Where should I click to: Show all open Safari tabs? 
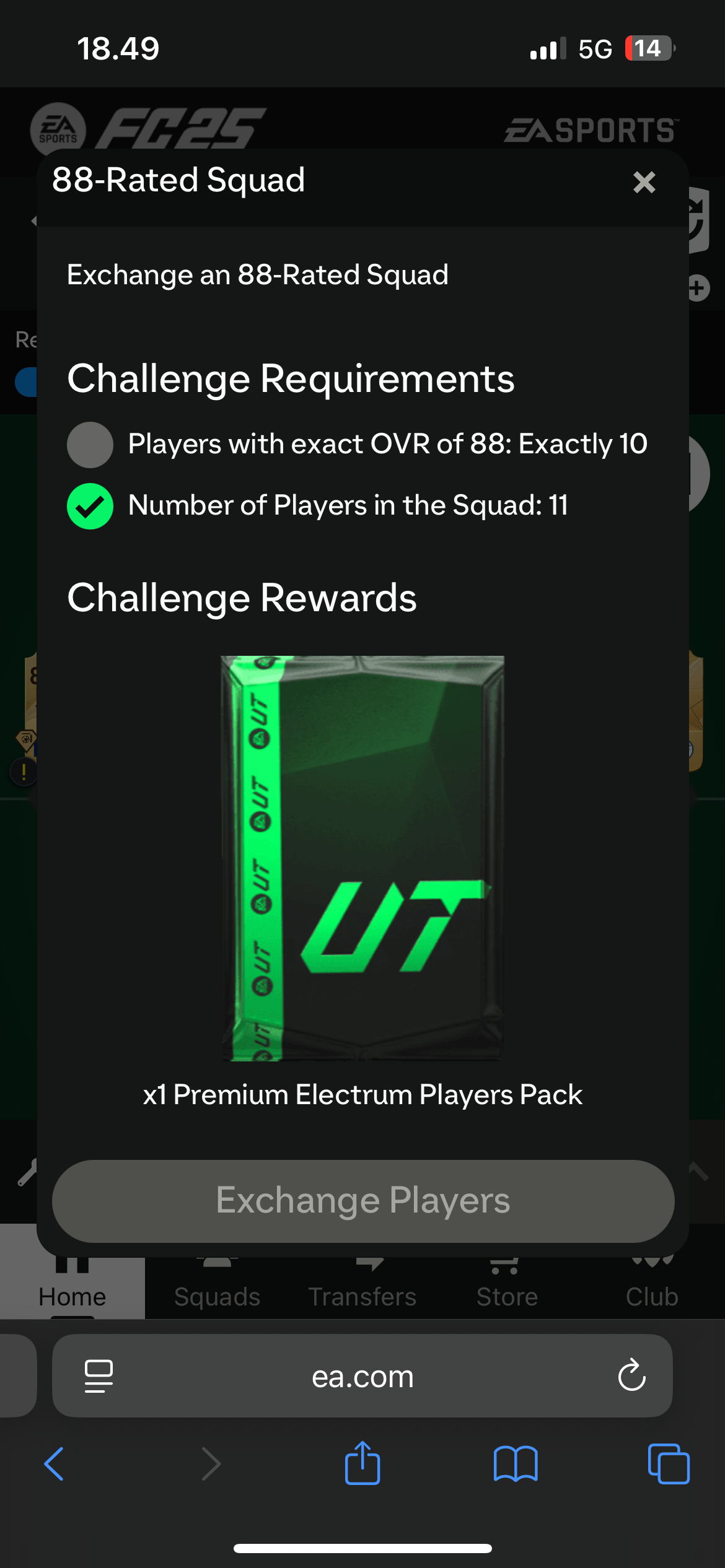point(669,1464)
